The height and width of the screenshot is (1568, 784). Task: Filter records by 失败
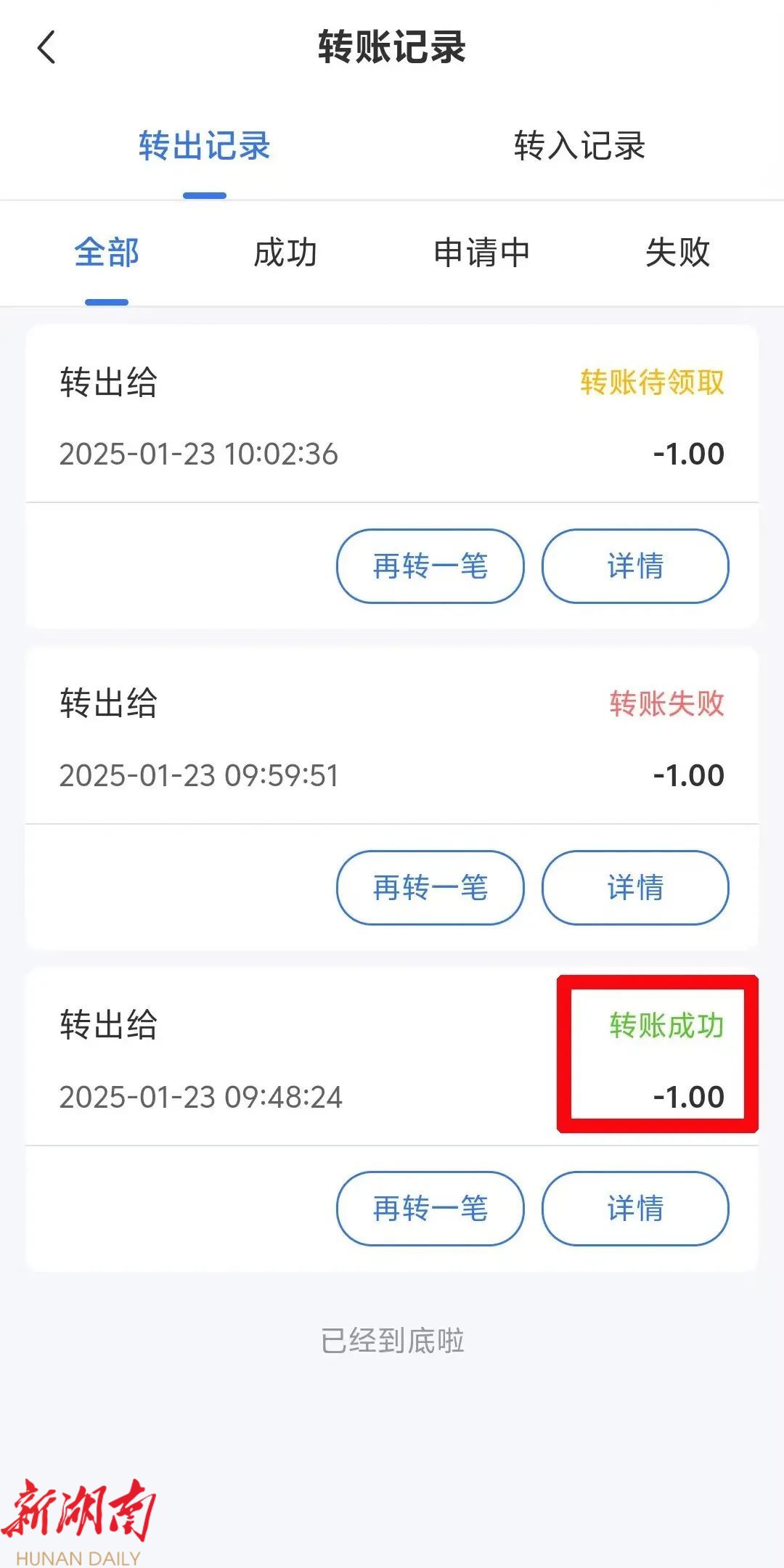tap(677, 253)
